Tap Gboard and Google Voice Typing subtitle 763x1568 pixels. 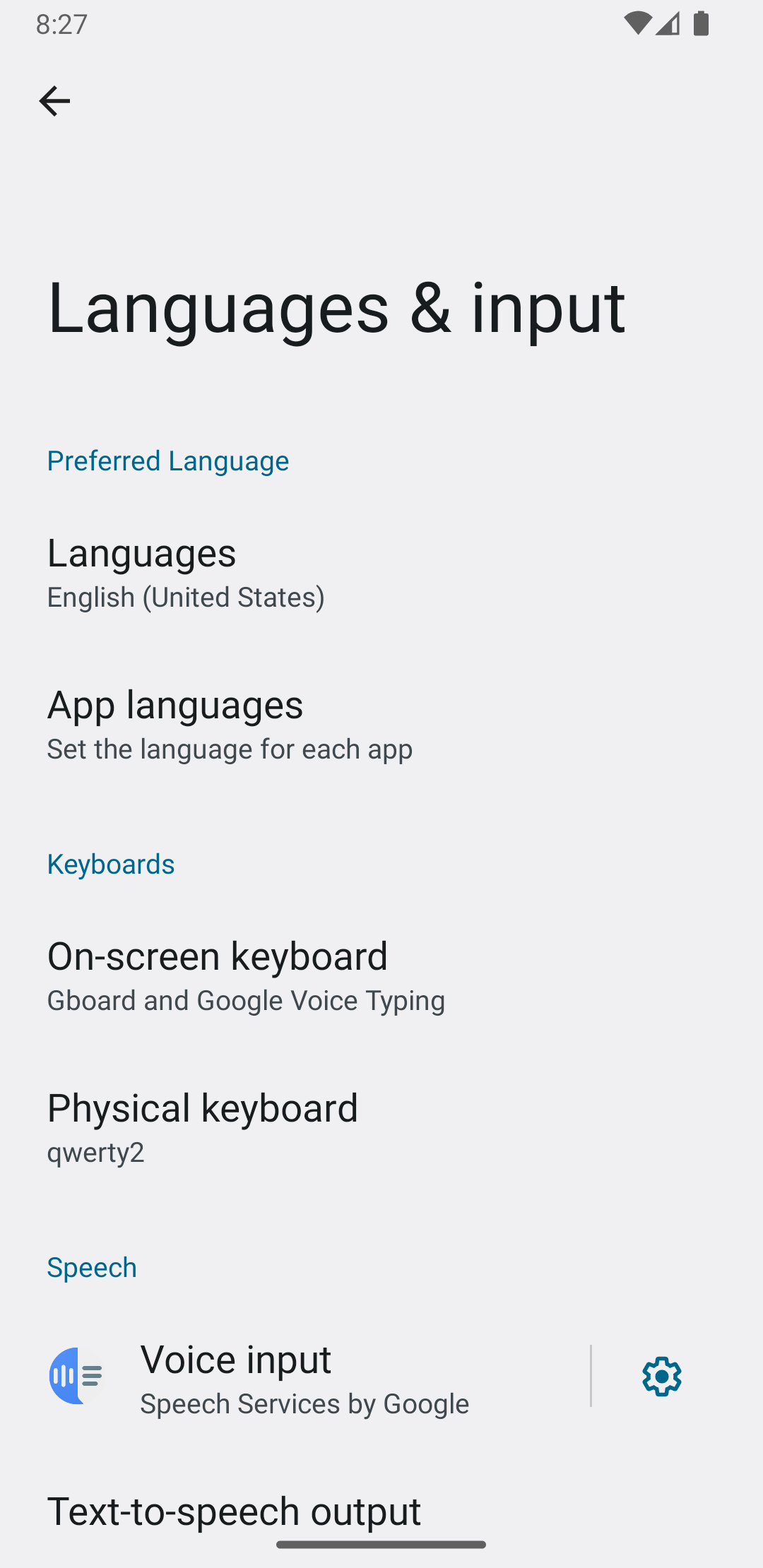245,999
